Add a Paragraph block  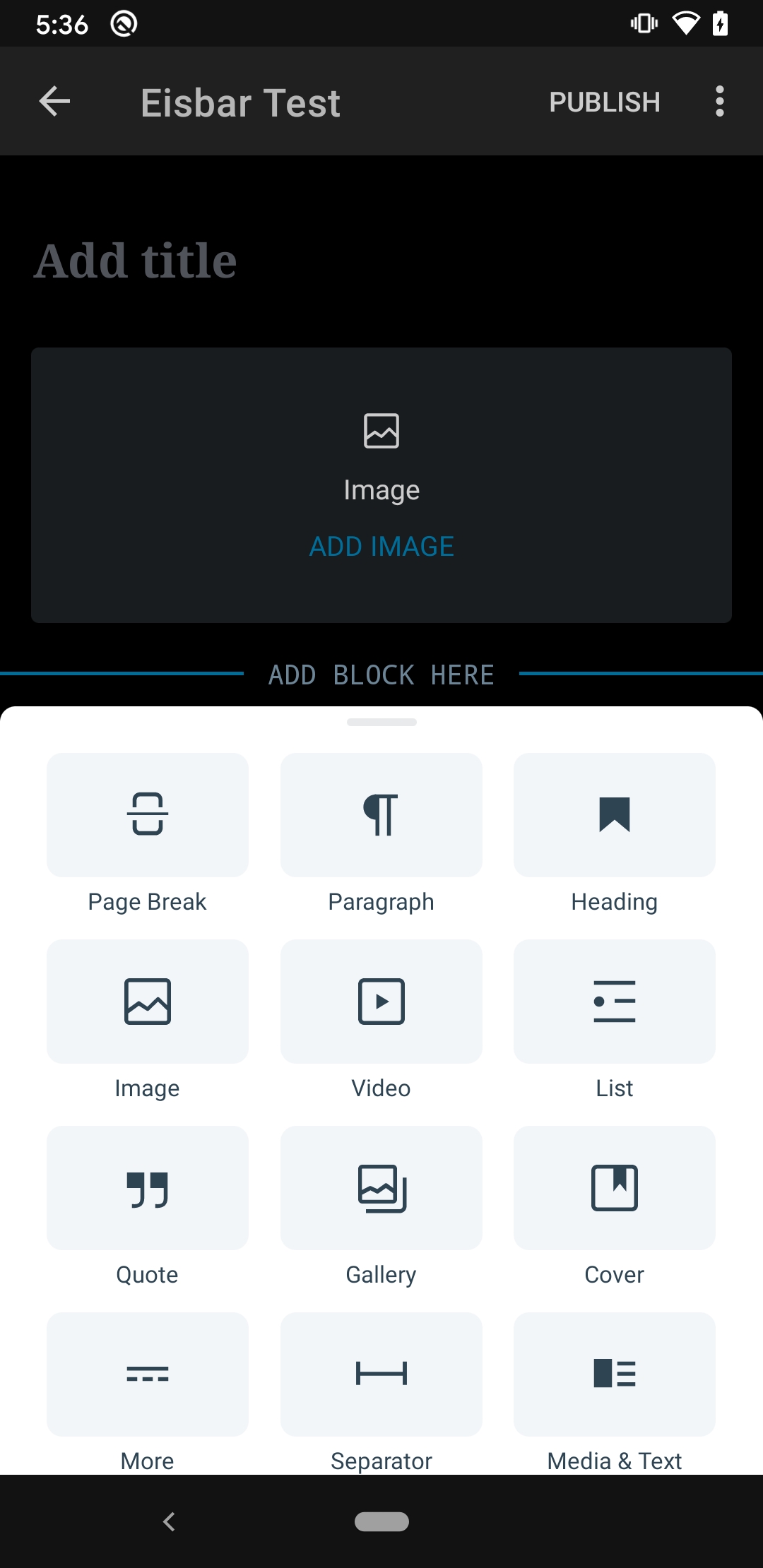click(x=381, y=816)
